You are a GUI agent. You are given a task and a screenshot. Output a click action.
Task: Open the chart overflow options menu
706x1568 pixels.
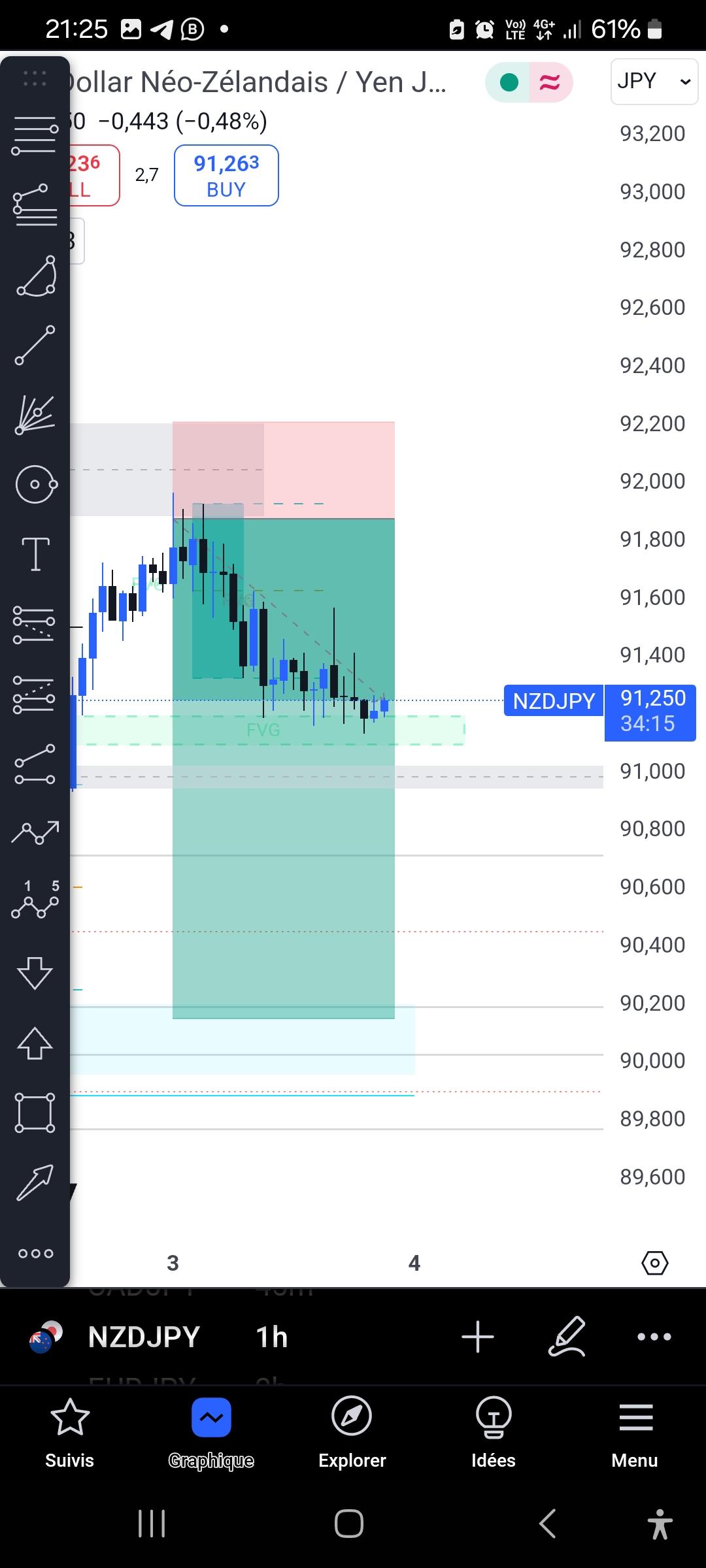click(x=654, y=1337)
